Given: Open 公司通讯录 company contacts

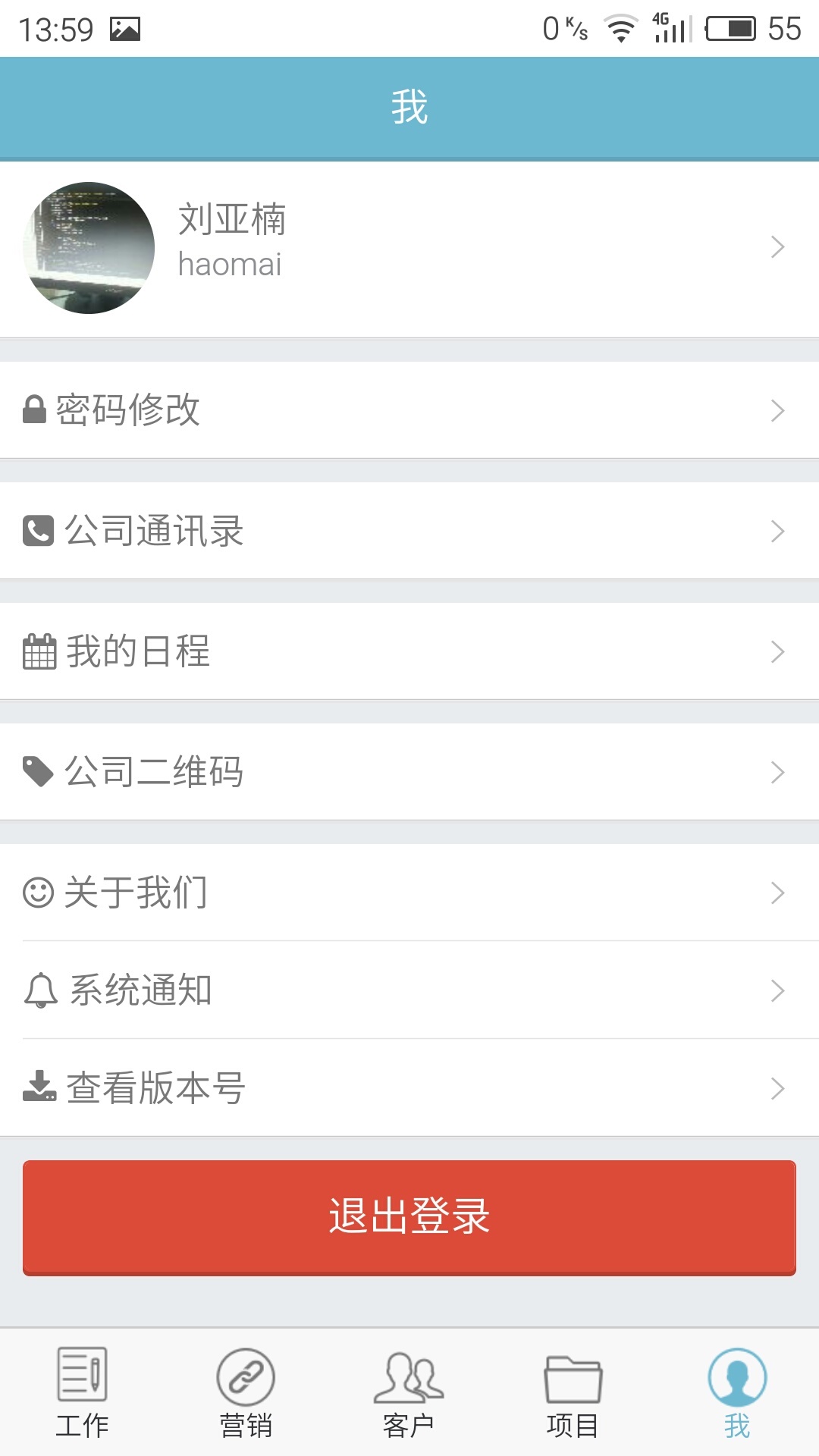Looking at the screenshot, I should pos(409,531).
